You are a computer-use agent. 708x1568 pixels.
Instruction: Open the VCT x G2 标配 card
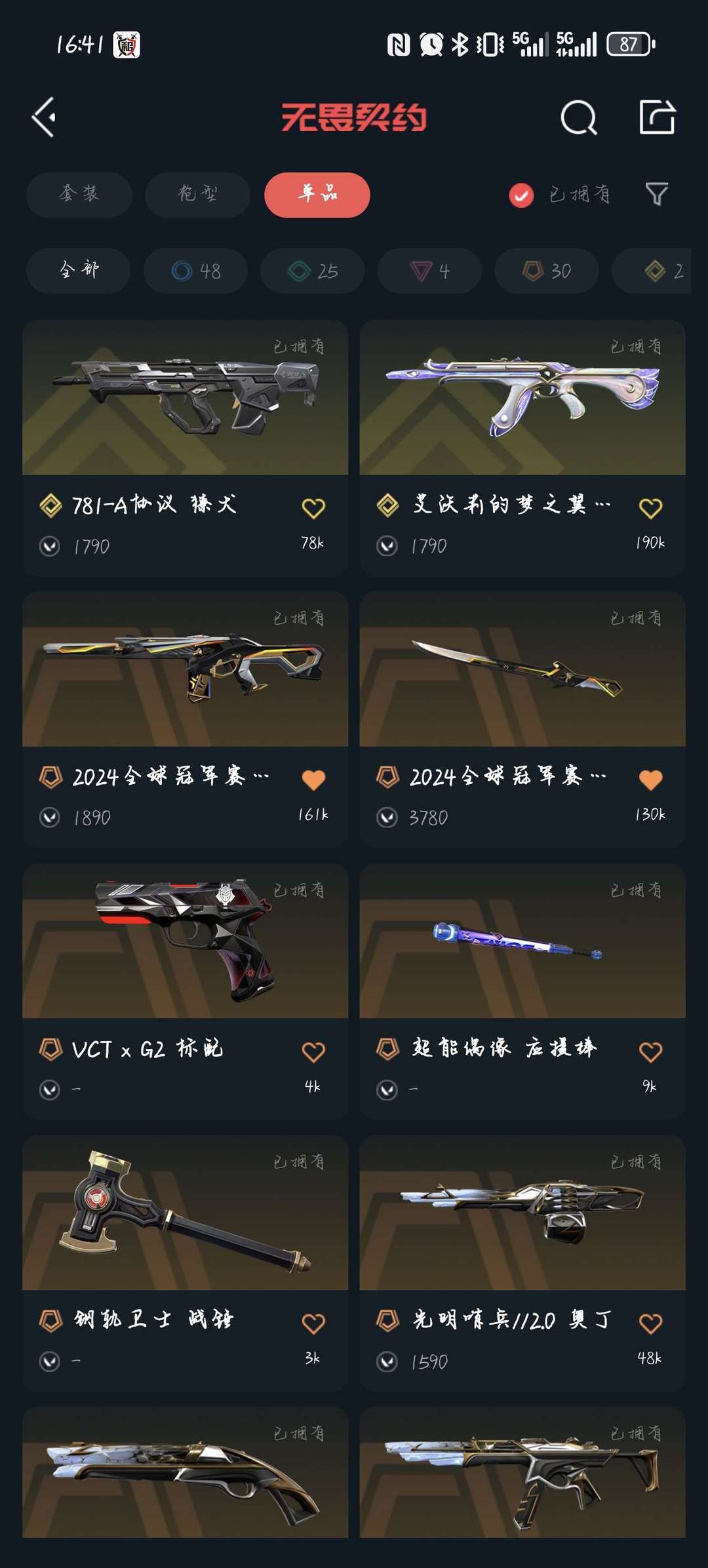[x=185, y=991]
